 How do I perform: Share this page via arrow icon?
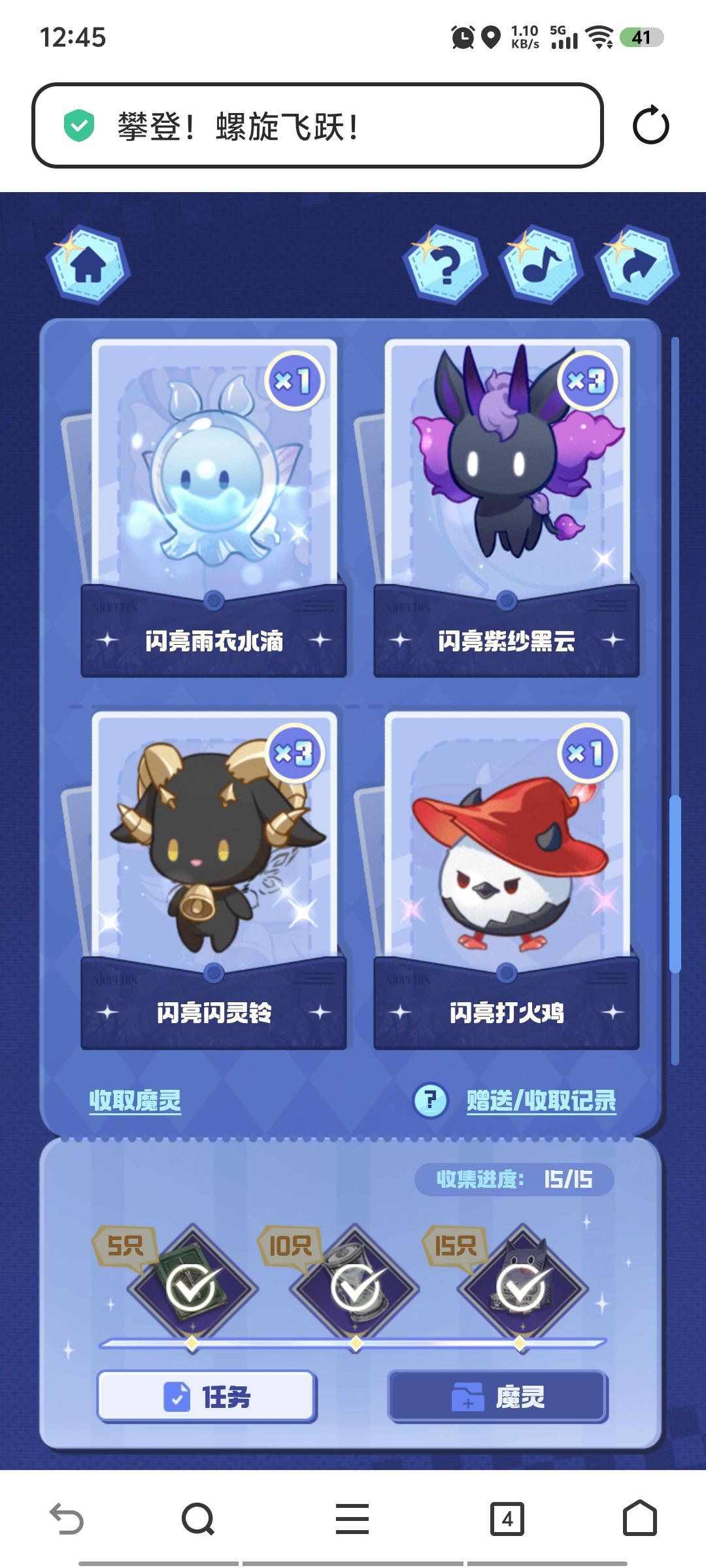click(x=638, y=265)
